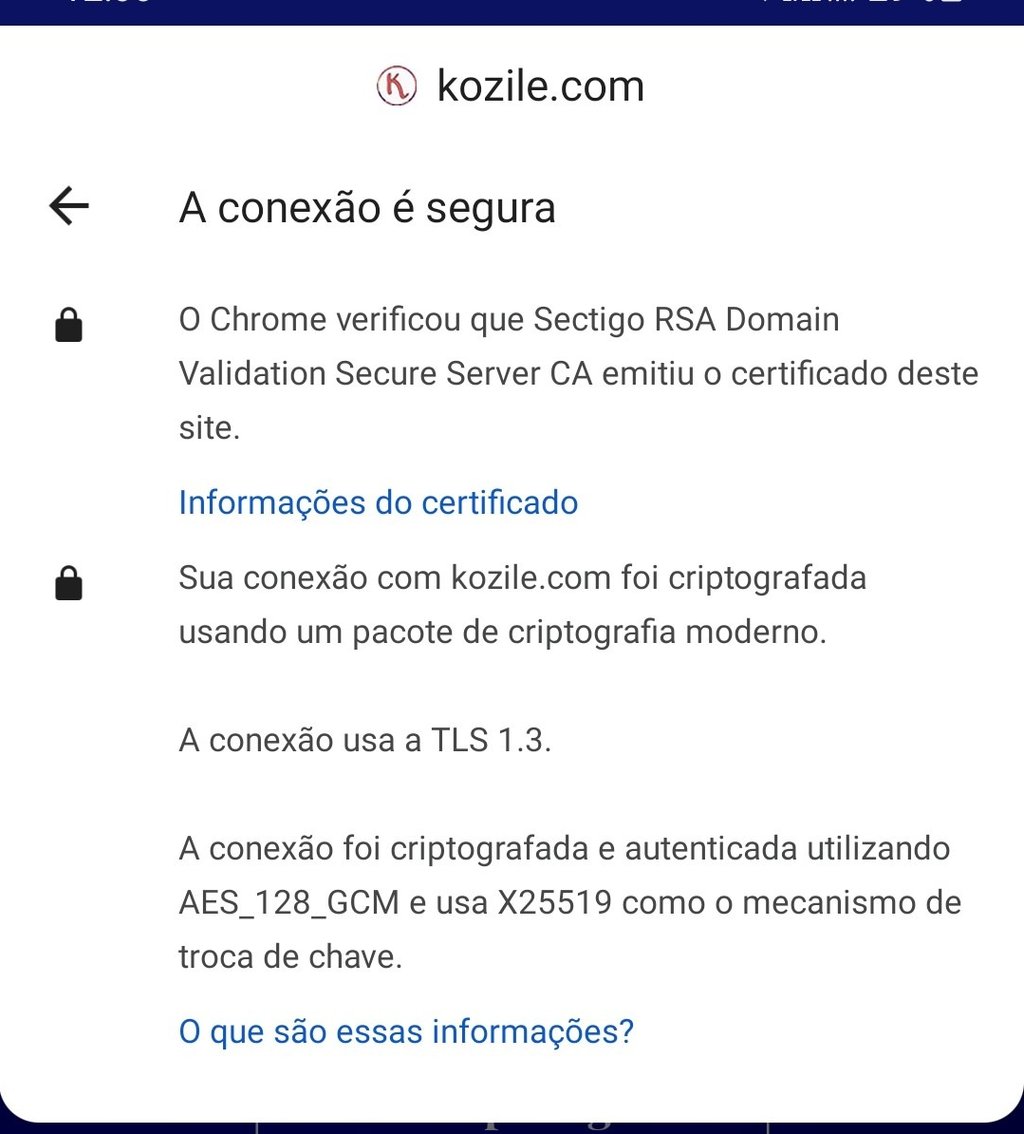Open Informações do certificado link
Viewport: 1024px width, 1134px height.
pyautogui.click(x=378, y=503)
